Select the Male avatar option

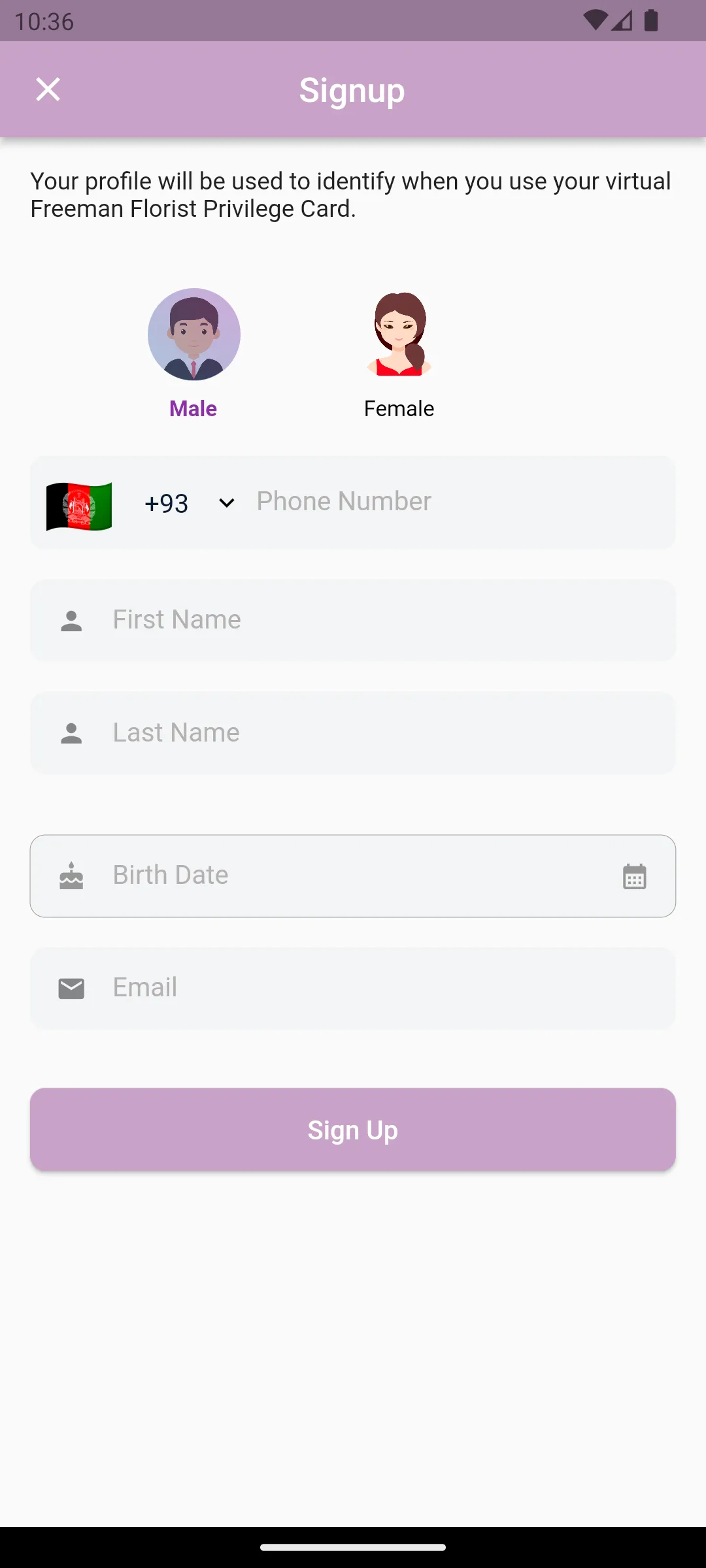(x=193, y=335)
